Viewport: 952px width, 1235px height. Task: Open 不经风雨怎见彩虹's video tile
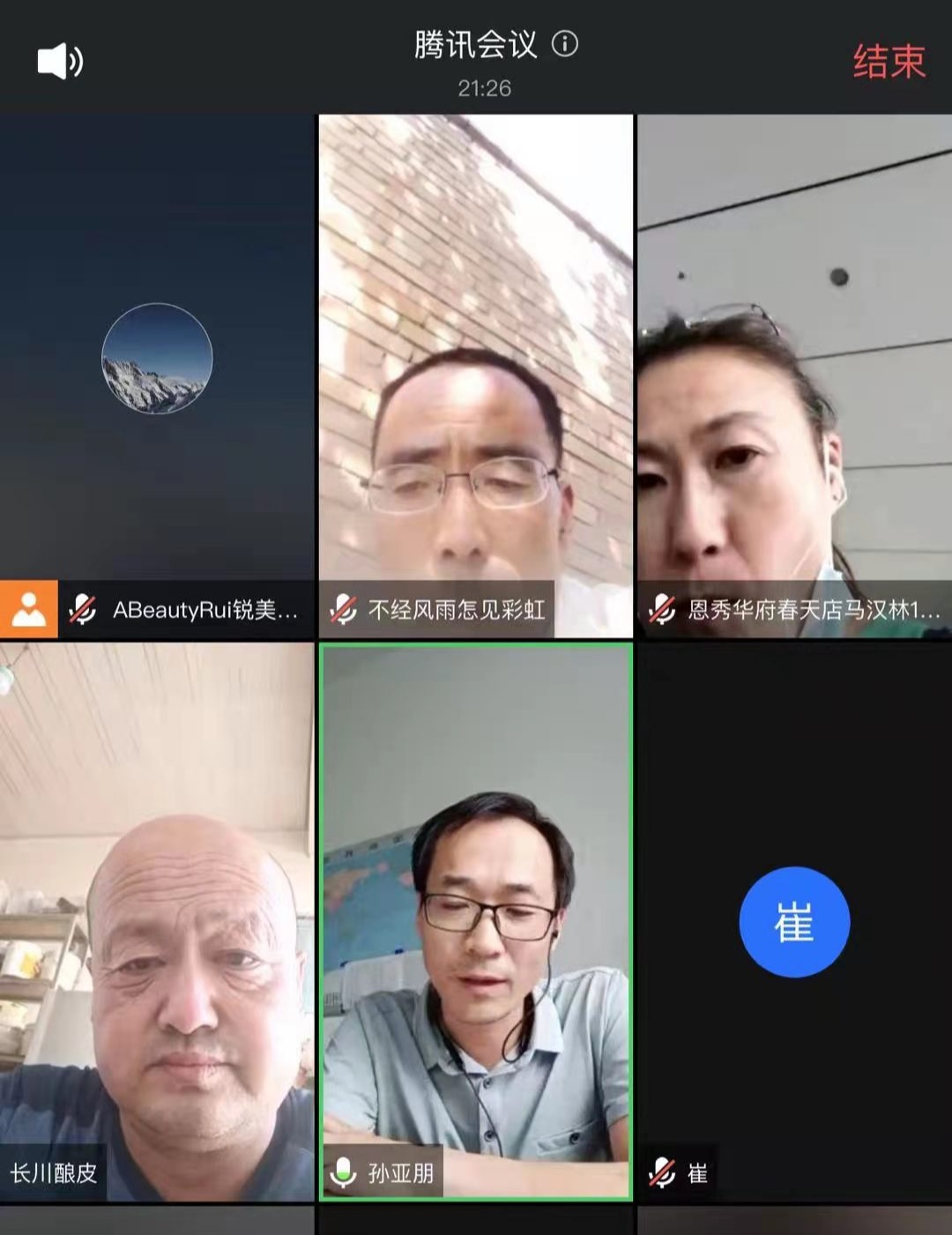point(476,375)
